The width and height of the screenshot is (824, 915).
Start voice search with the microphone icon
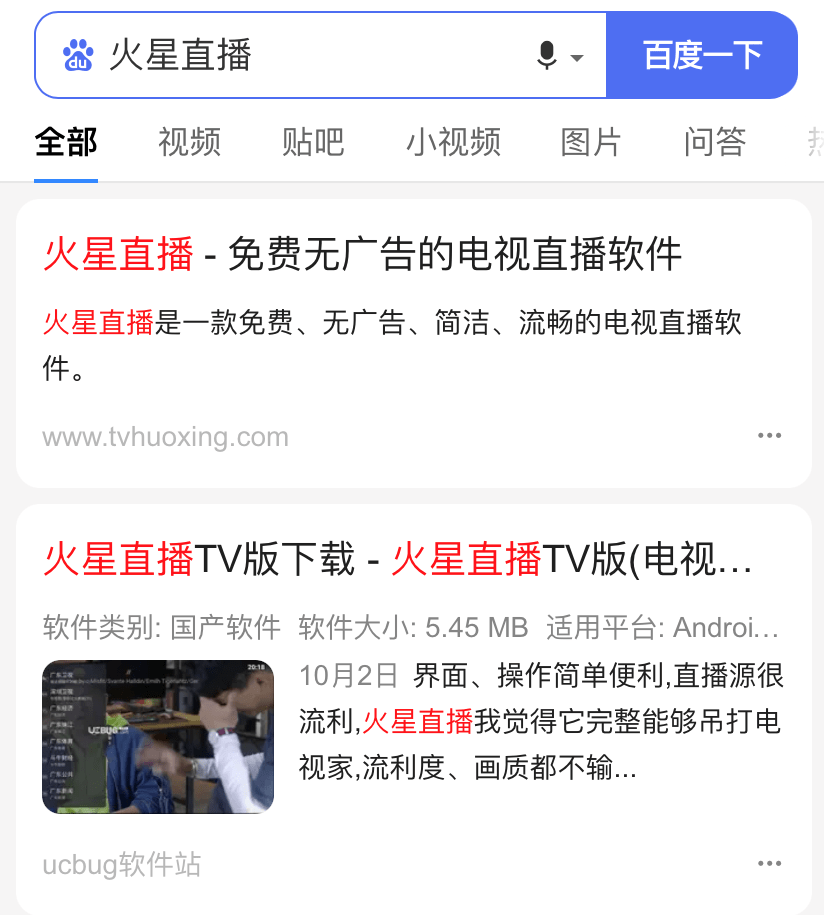546,55
